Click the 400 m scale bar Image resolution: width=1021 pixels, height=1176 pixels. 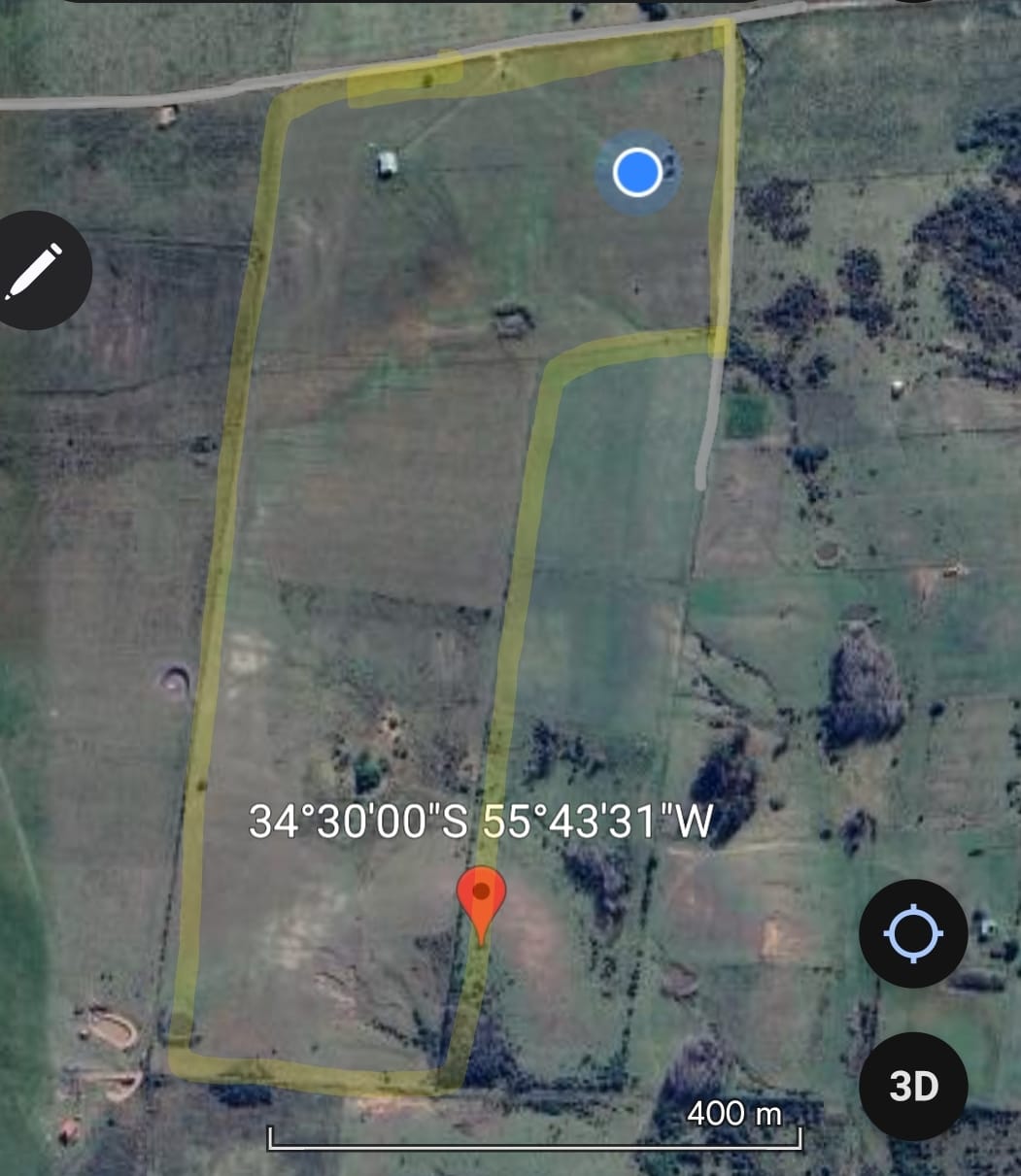(534, 1133)
